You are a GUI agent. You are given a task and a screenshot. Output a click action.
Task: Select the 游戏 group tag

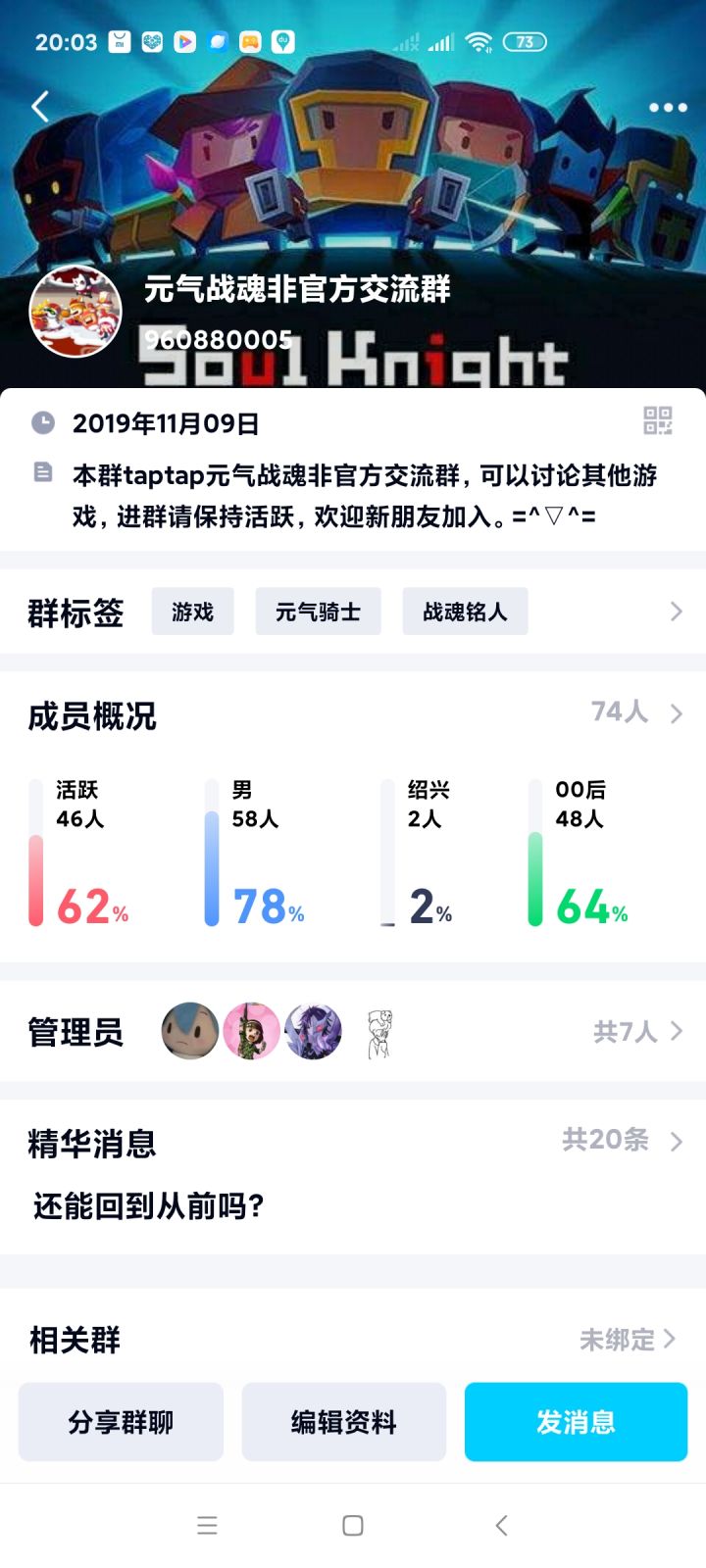[x=192, y=611]
